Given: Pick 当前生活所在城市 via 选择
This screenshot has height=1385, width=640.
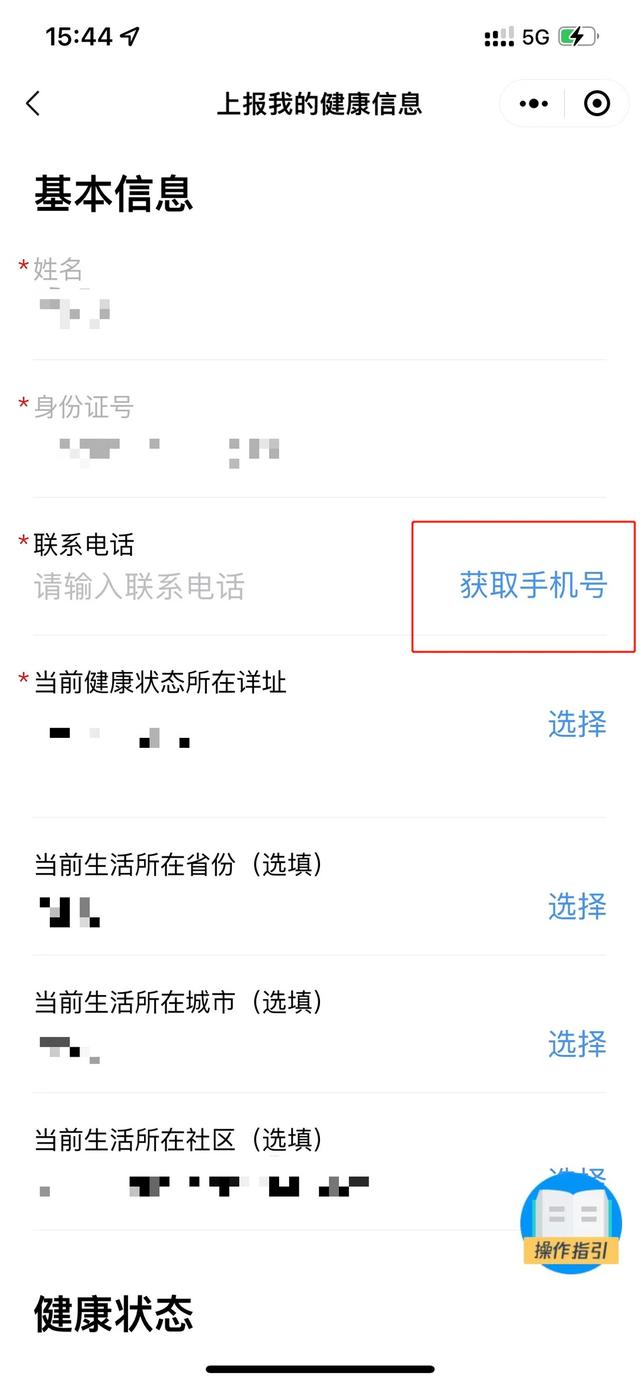Looking at the screenshot, I should tap(577, 1044).
